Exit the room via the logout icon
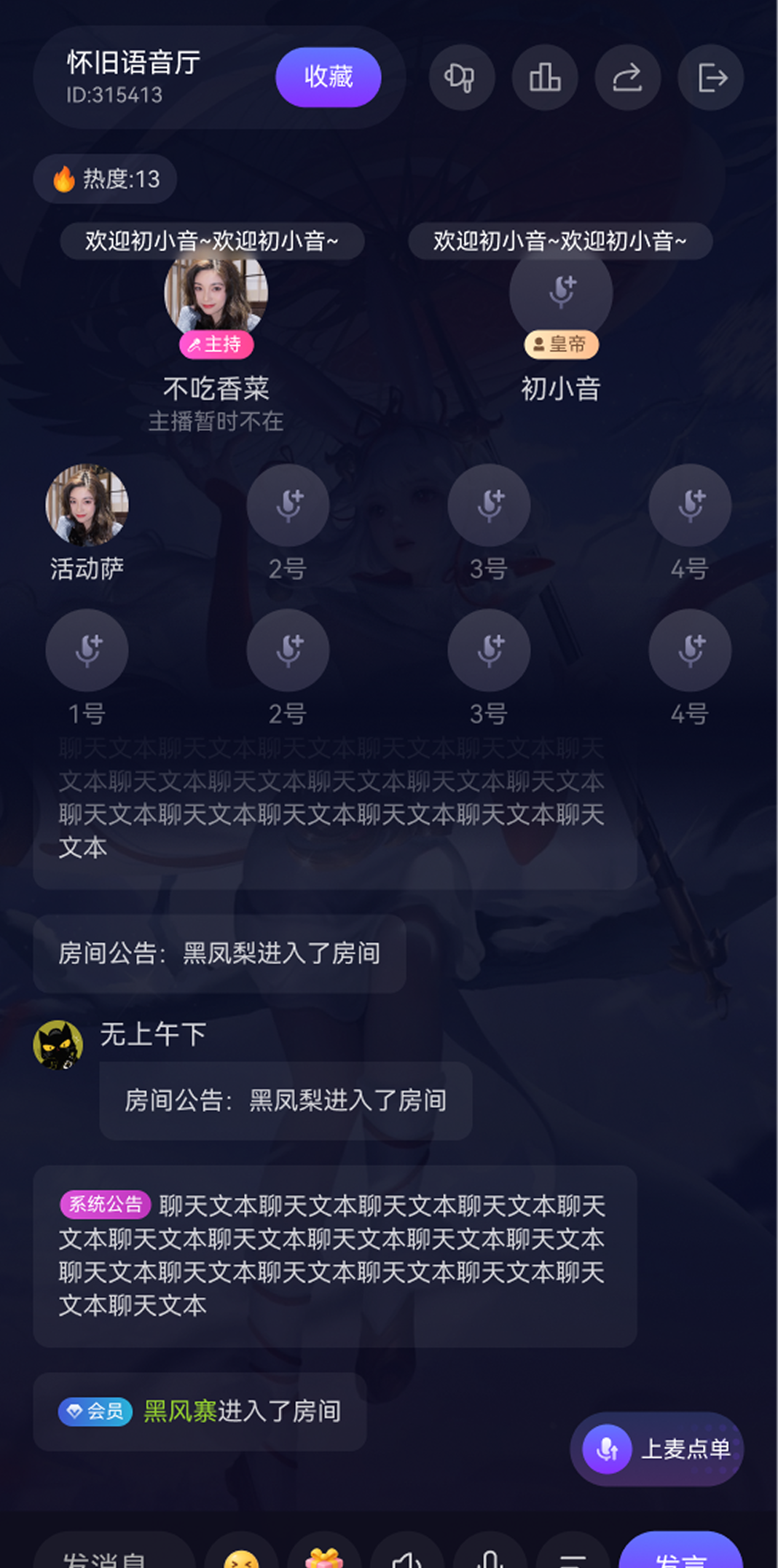This screenshot has height=1568, width=778. [x=710, y=78]
